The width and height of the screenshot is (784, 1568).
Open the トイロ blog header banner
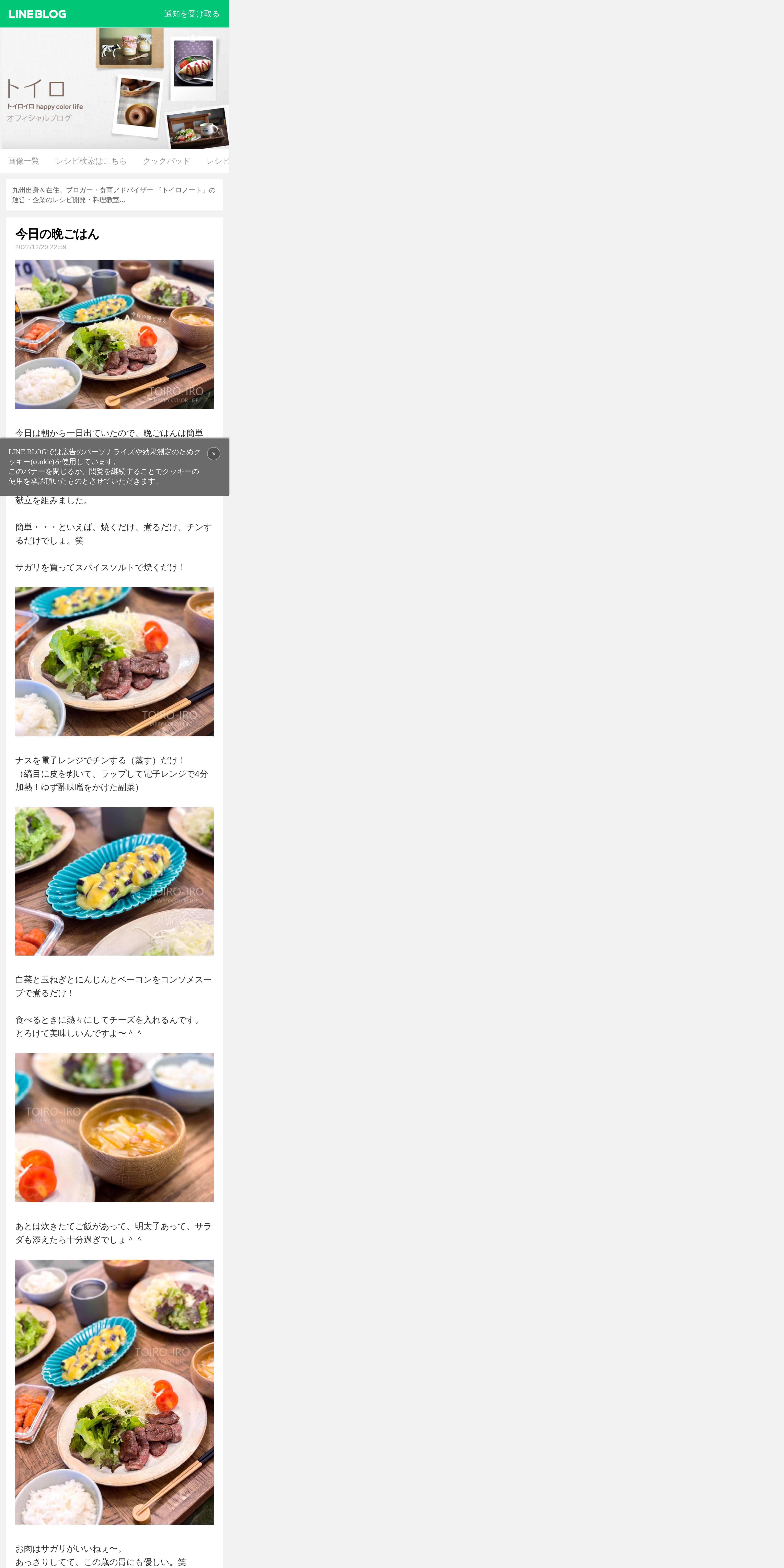114,88
